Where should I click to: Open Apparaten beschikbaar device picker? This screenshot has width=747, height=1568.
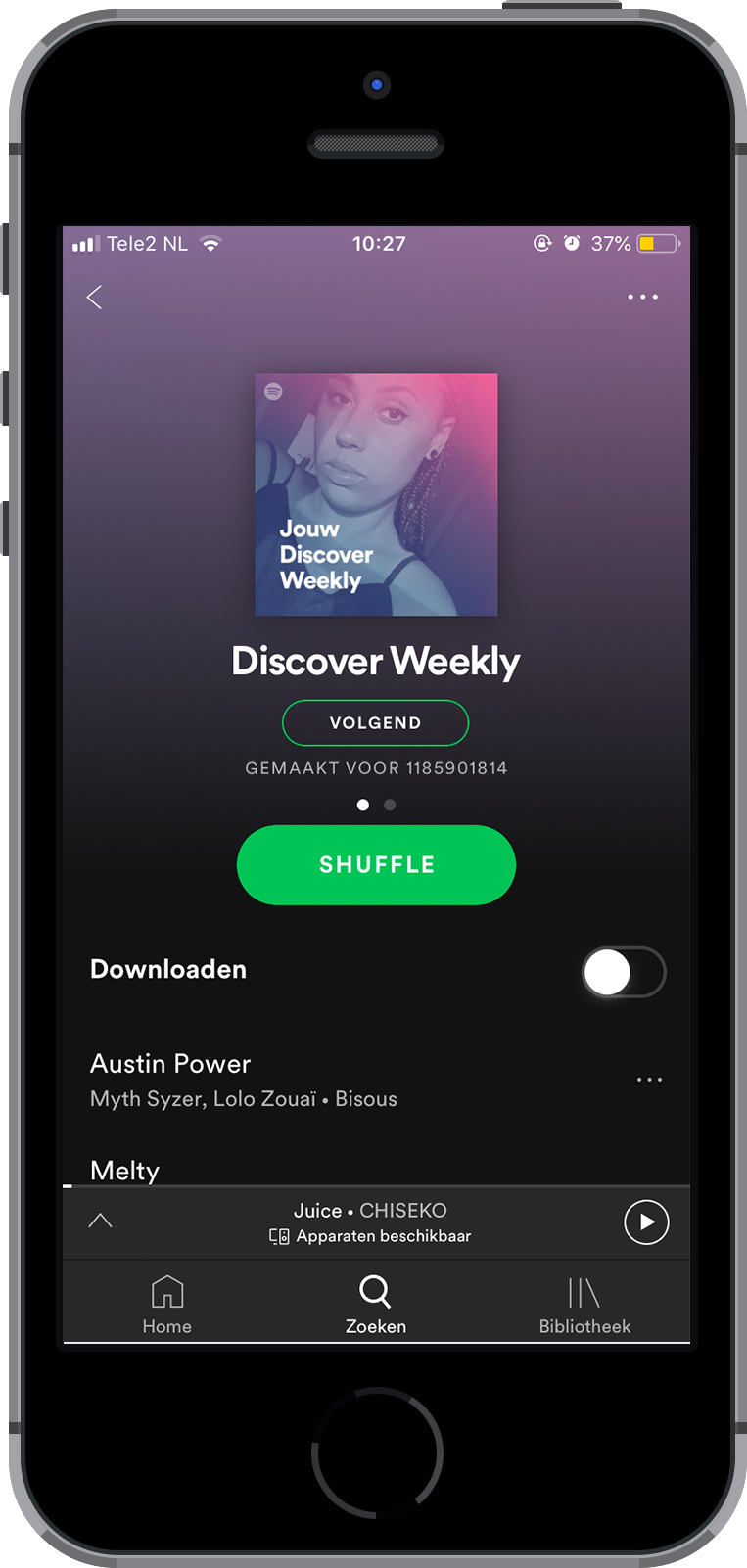point(371,1236)
